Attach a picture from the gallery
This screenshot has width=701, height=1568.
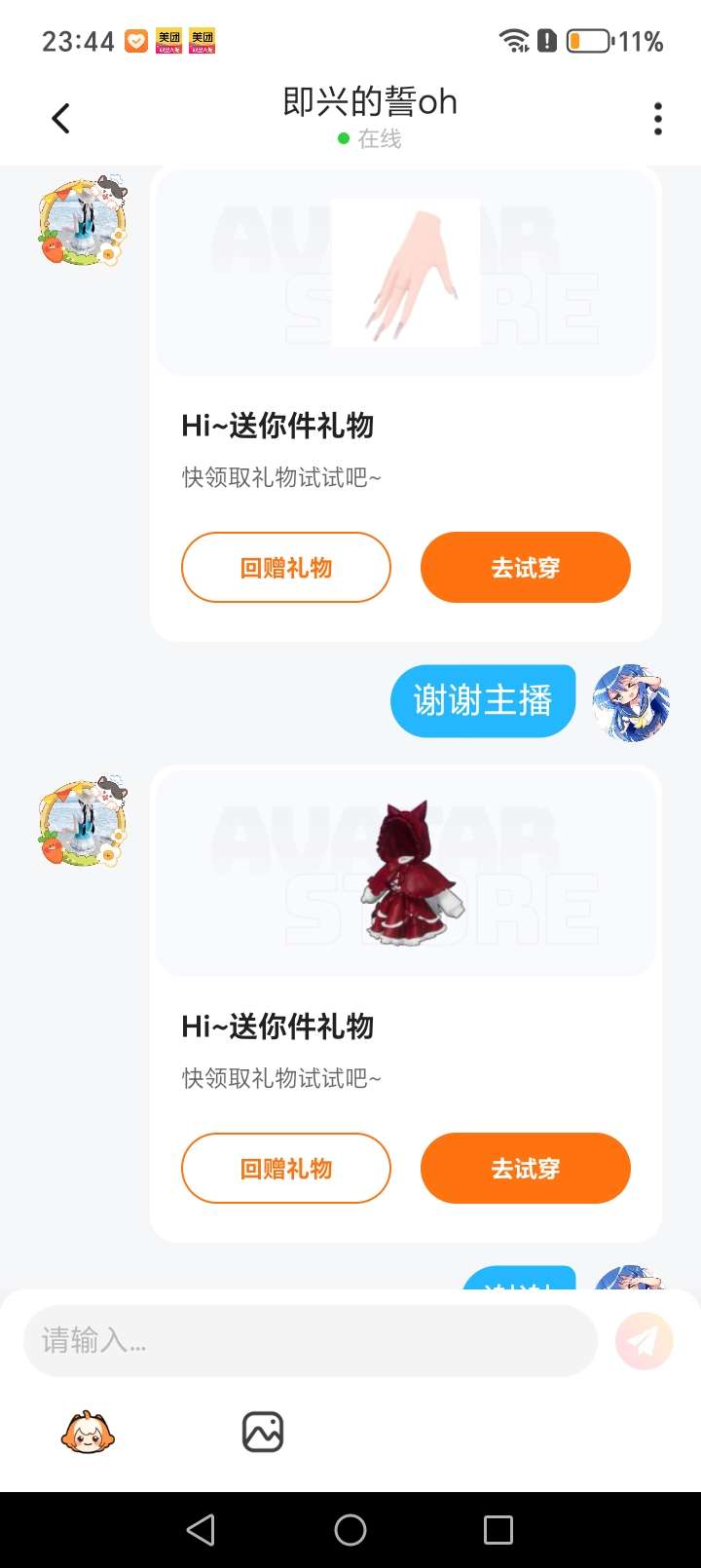pos(263,1432)
